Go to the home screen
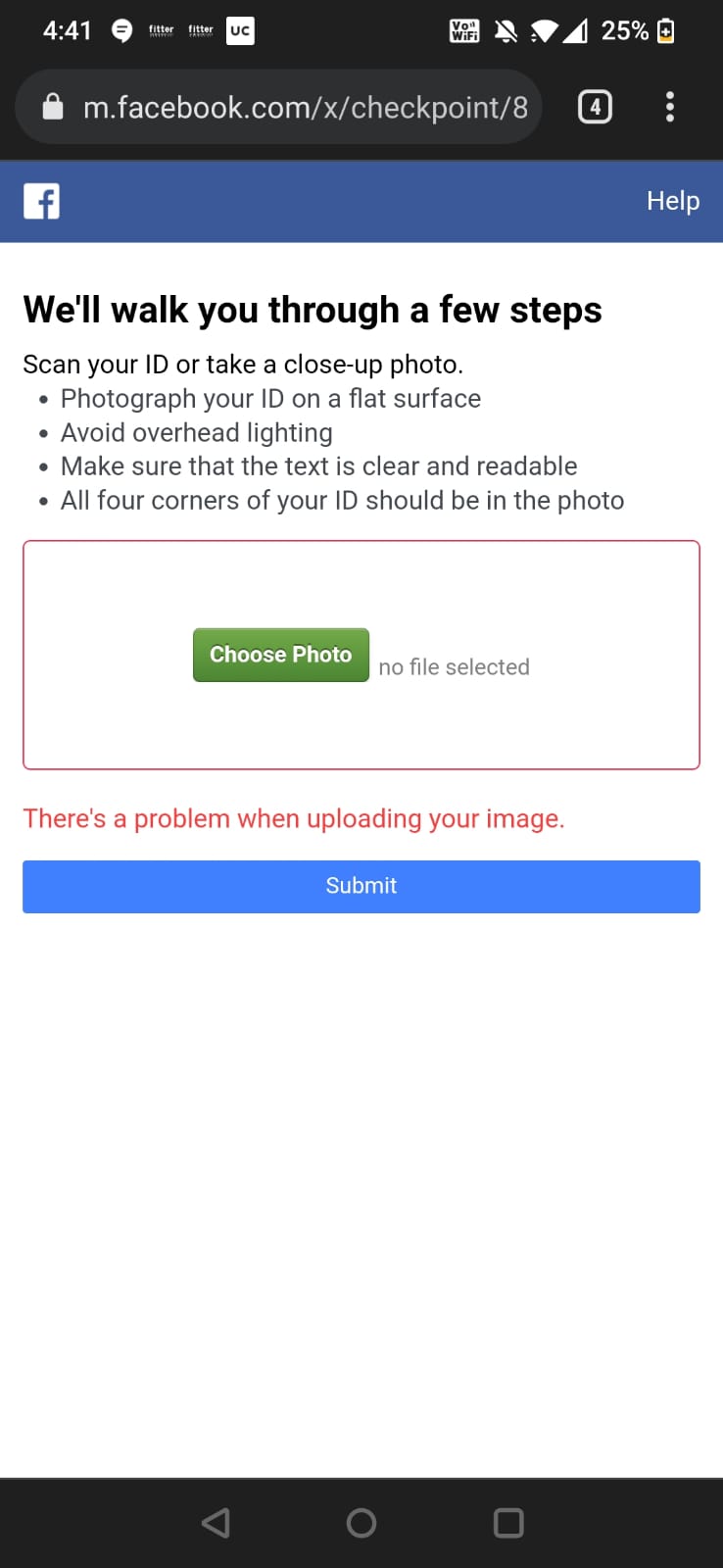The height and width of the screenshot is (1568, 723). pyautogui.click(x=361, y=1522)
